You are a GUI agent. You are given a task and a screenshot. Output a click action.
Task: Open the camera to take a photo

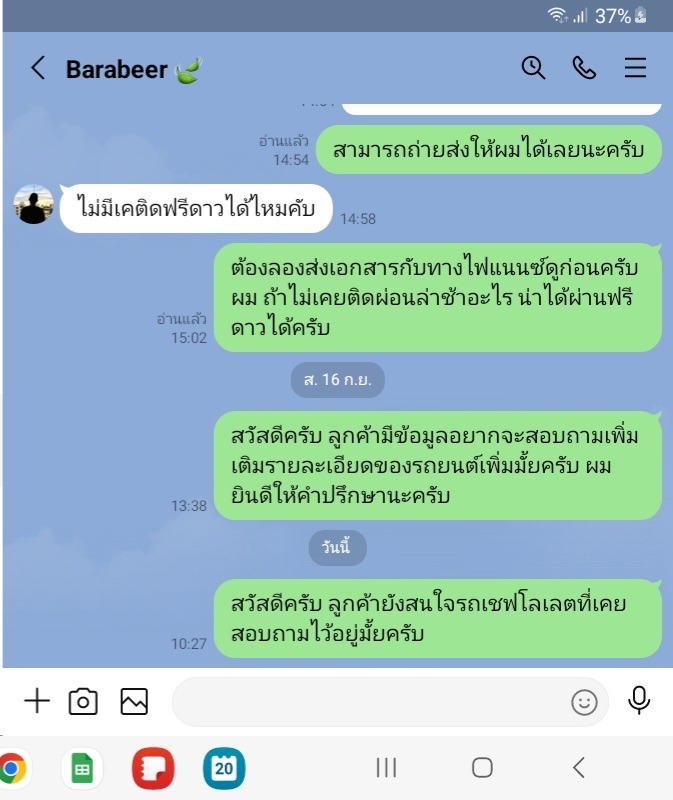(83, 702)
